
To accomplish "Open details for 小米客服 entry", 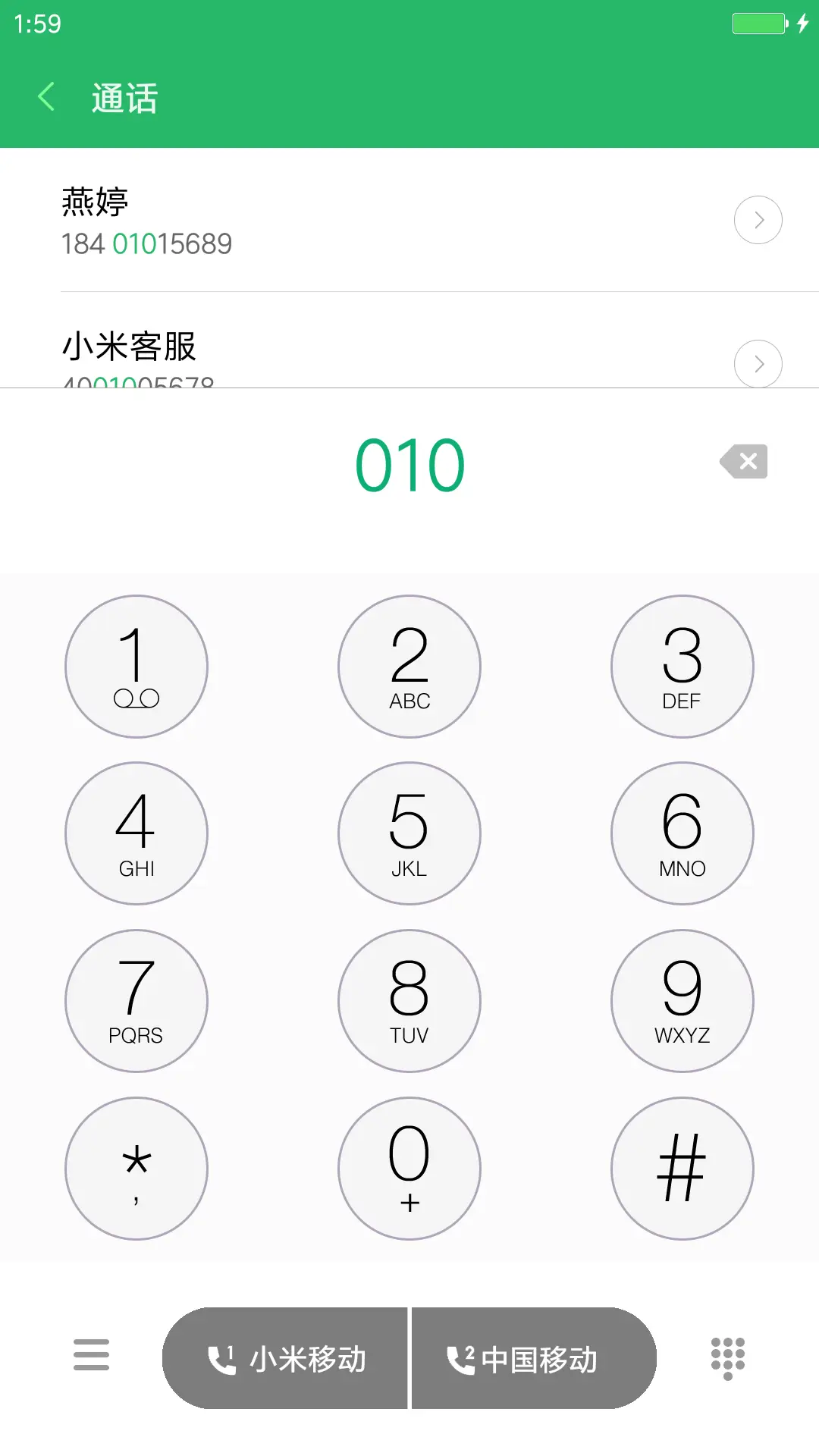I will [x=758, y=363].
